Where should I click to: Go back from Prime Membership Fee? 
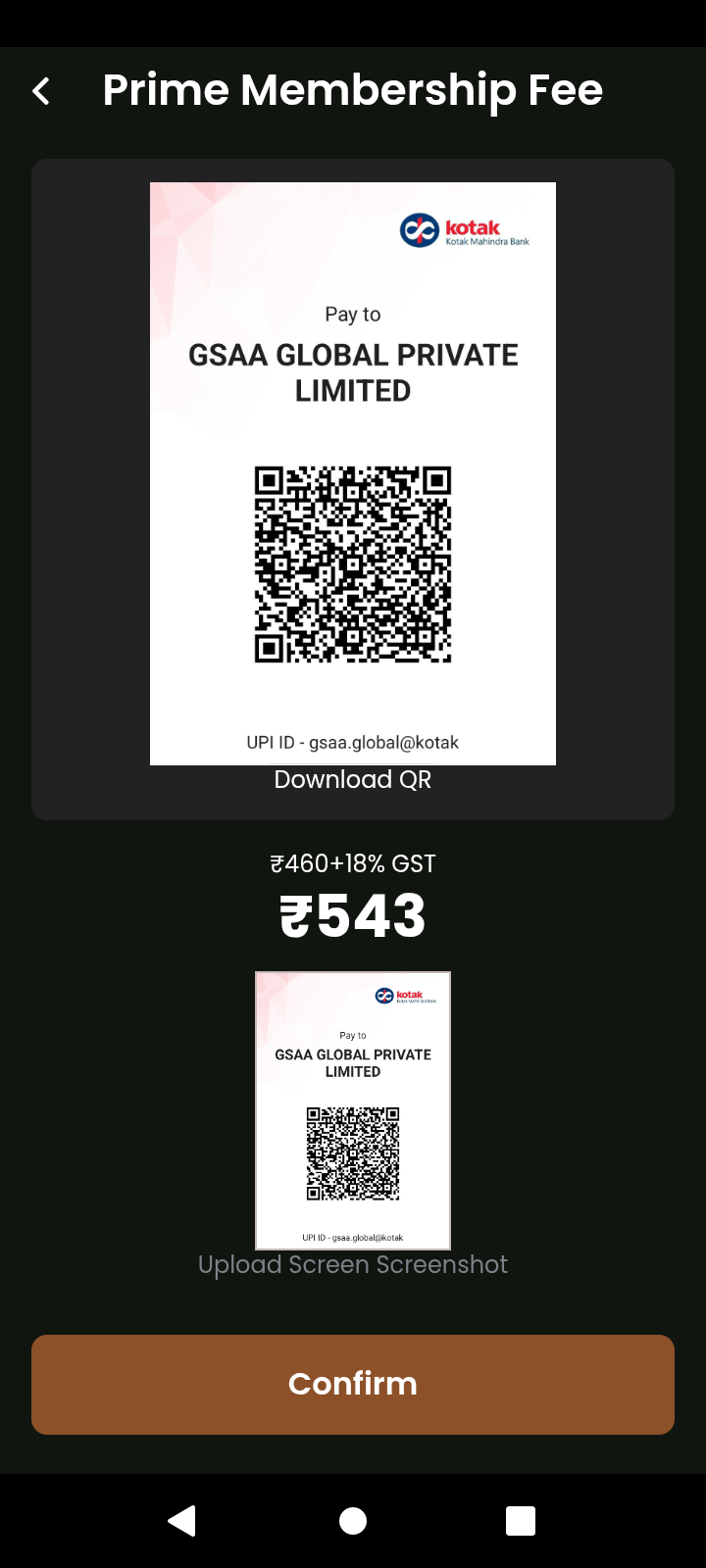click(41, 91)
